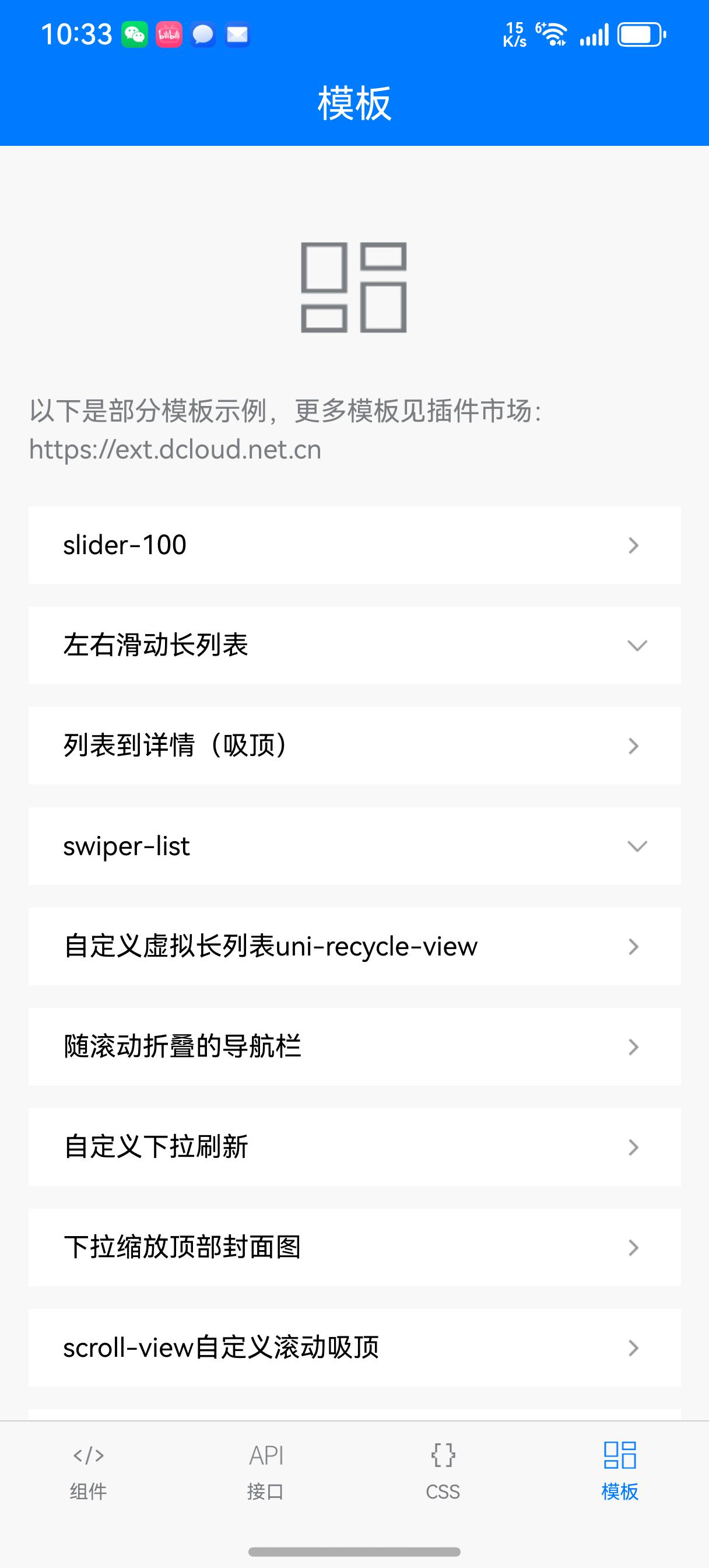Open 列表到详情（吸顶） template
This screenshot has height=1568, width=709.
(x=354, y=745)
